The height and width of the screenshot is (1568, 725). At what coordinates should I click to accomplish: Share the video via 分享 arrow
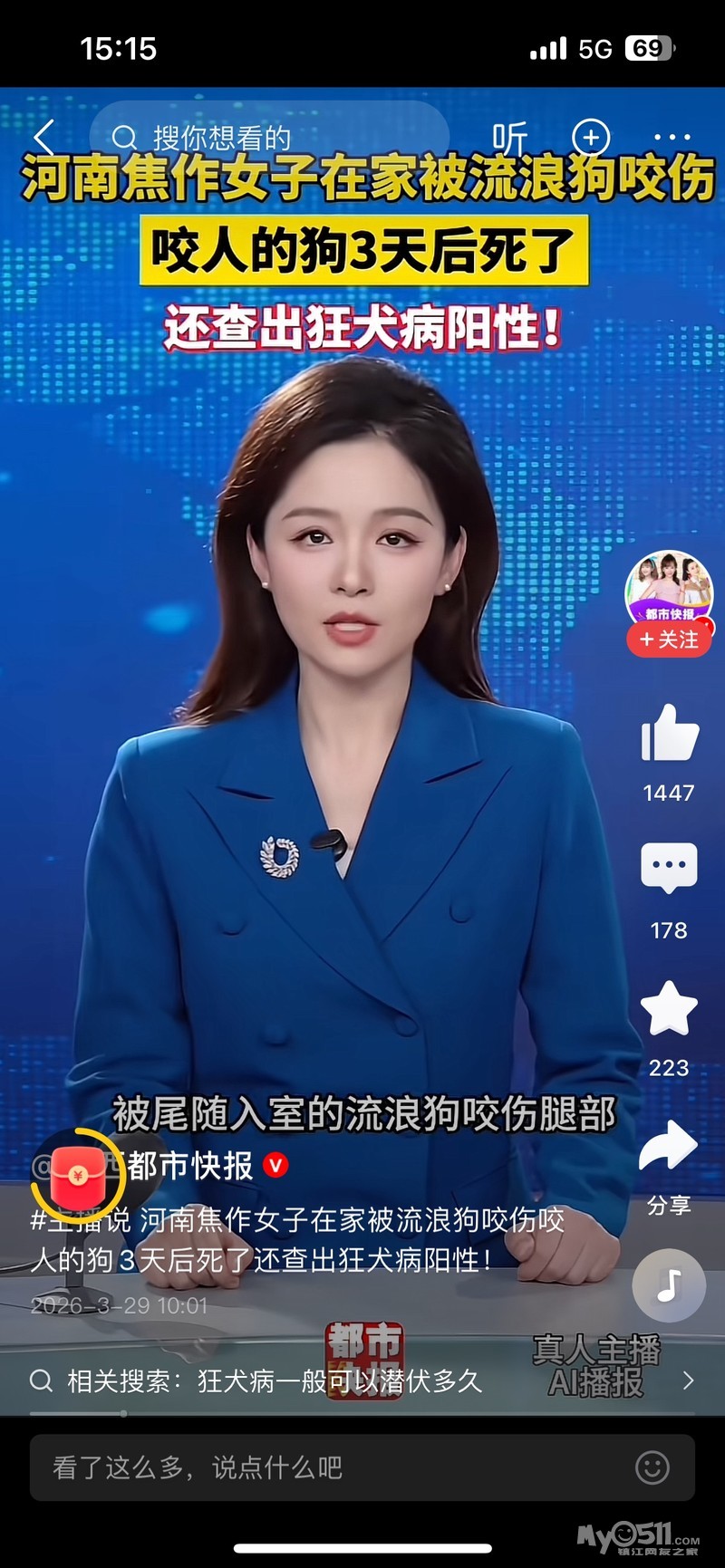click(x=668, y=1147)
